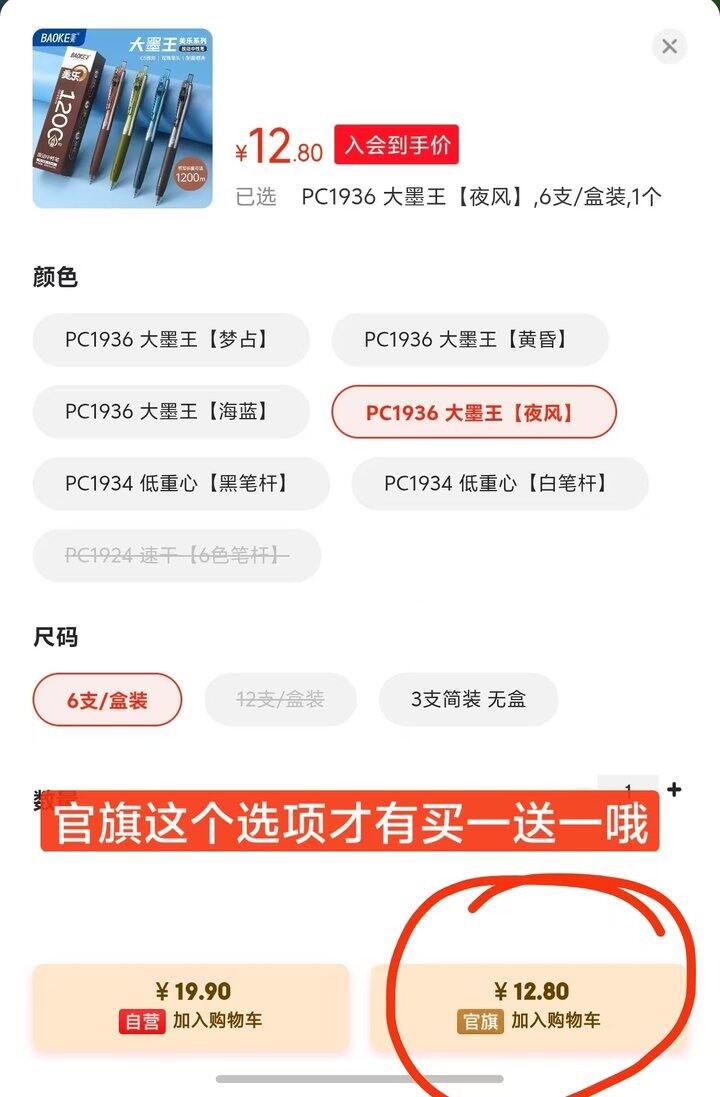Select PC1934 低重心【黑笔杆】

(x=181, y=483)
